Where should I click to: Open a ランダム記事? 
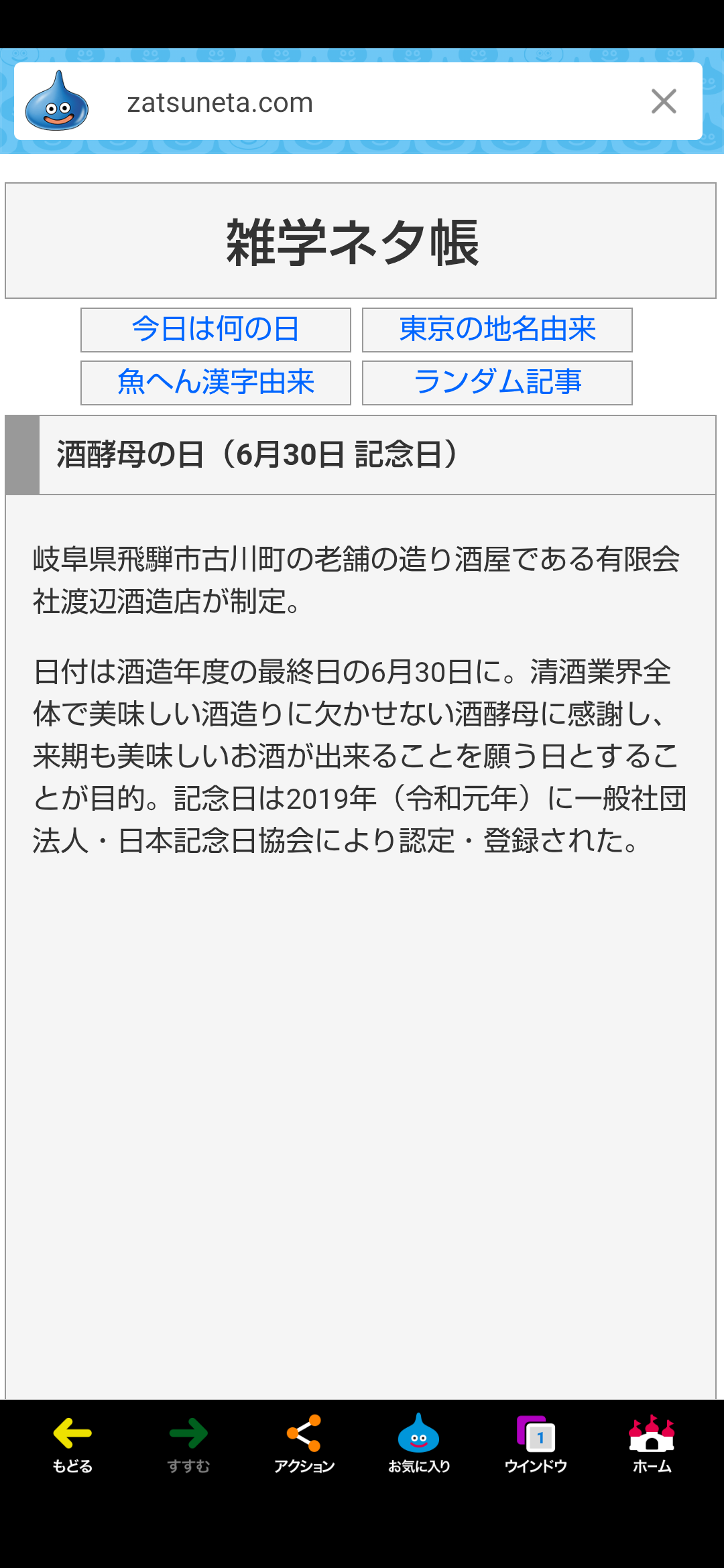497,383
